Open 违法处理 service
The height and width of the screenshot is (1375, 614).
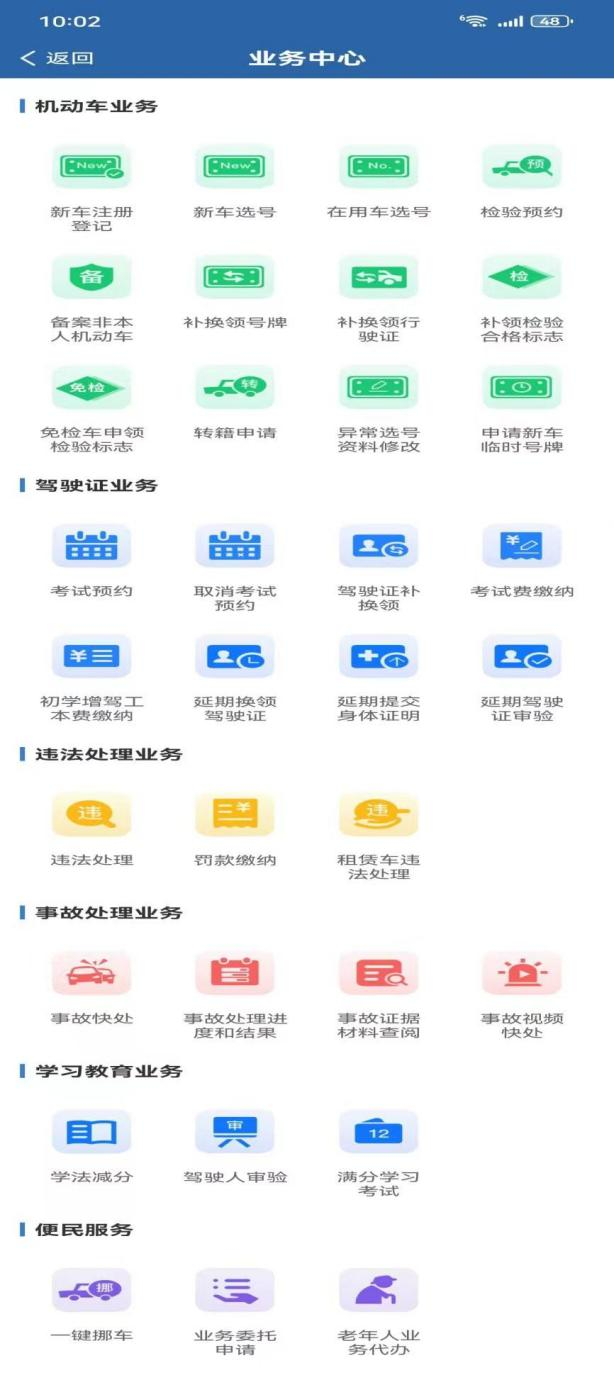point(91,815)
